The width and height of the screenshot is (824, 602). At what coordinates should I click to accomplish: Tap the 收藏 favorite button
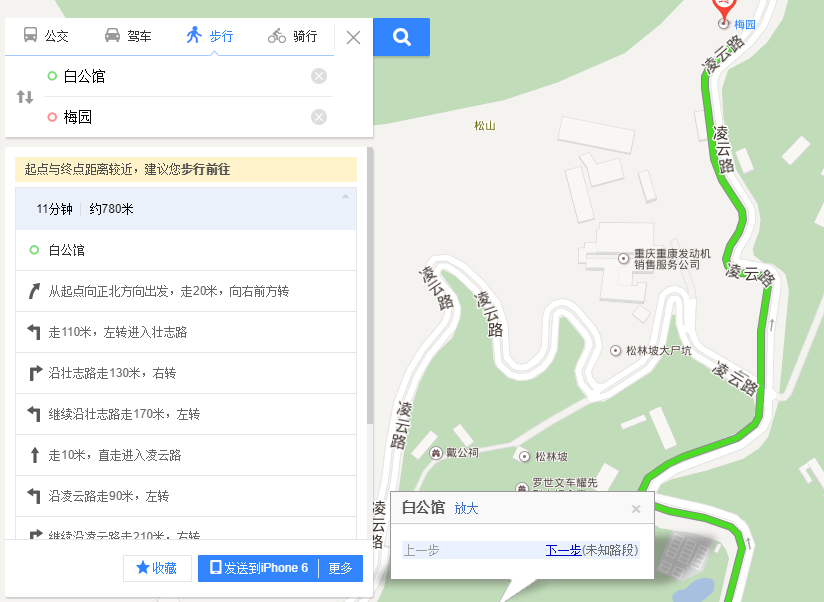157,568
